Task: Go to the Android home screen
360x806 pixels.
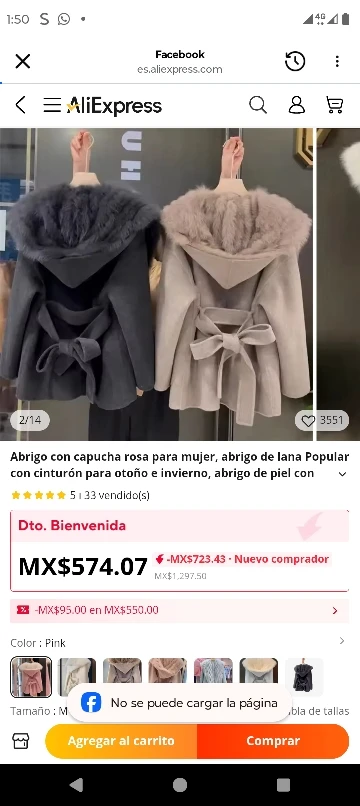Action: [x=180, y=785]
